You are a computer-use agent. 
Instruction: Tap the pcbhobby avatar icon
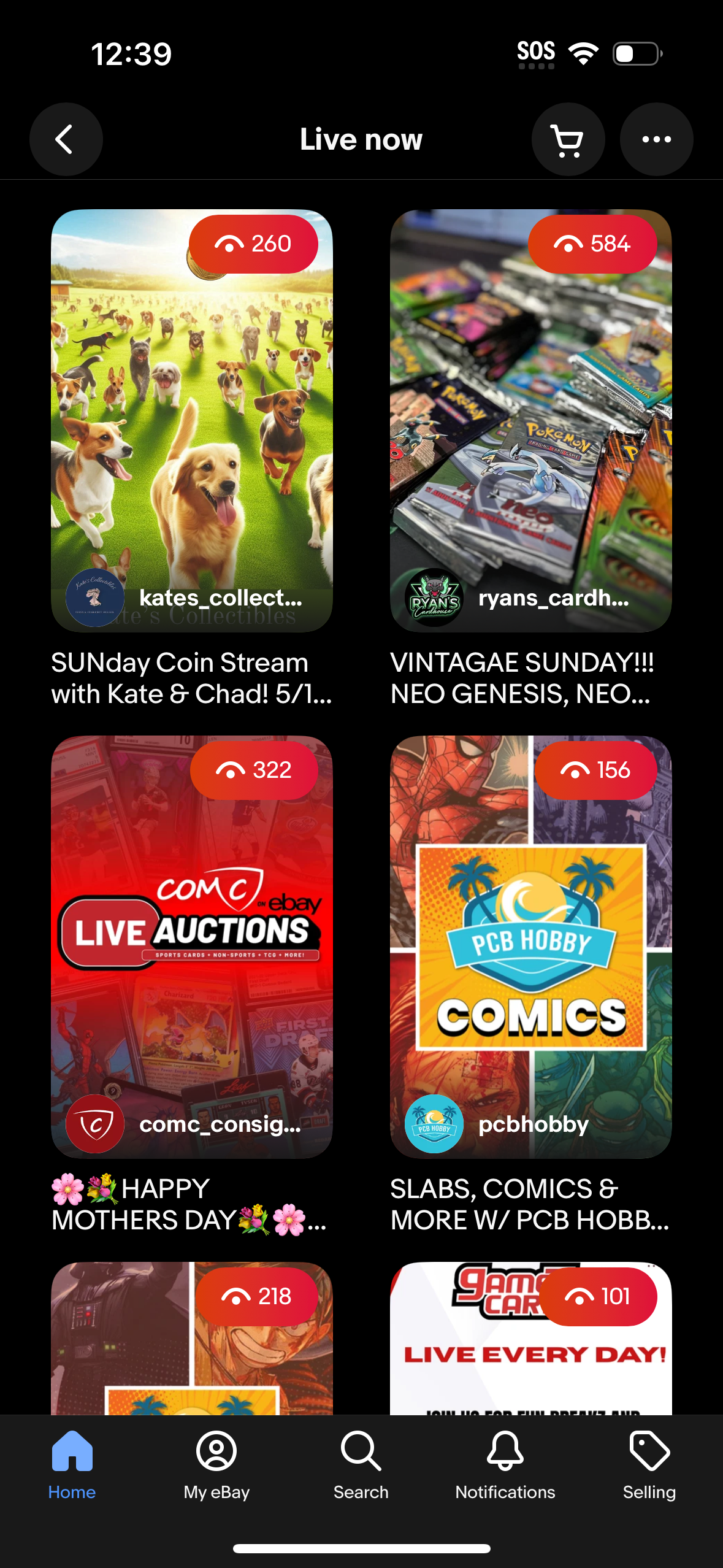coord(433,1124)
